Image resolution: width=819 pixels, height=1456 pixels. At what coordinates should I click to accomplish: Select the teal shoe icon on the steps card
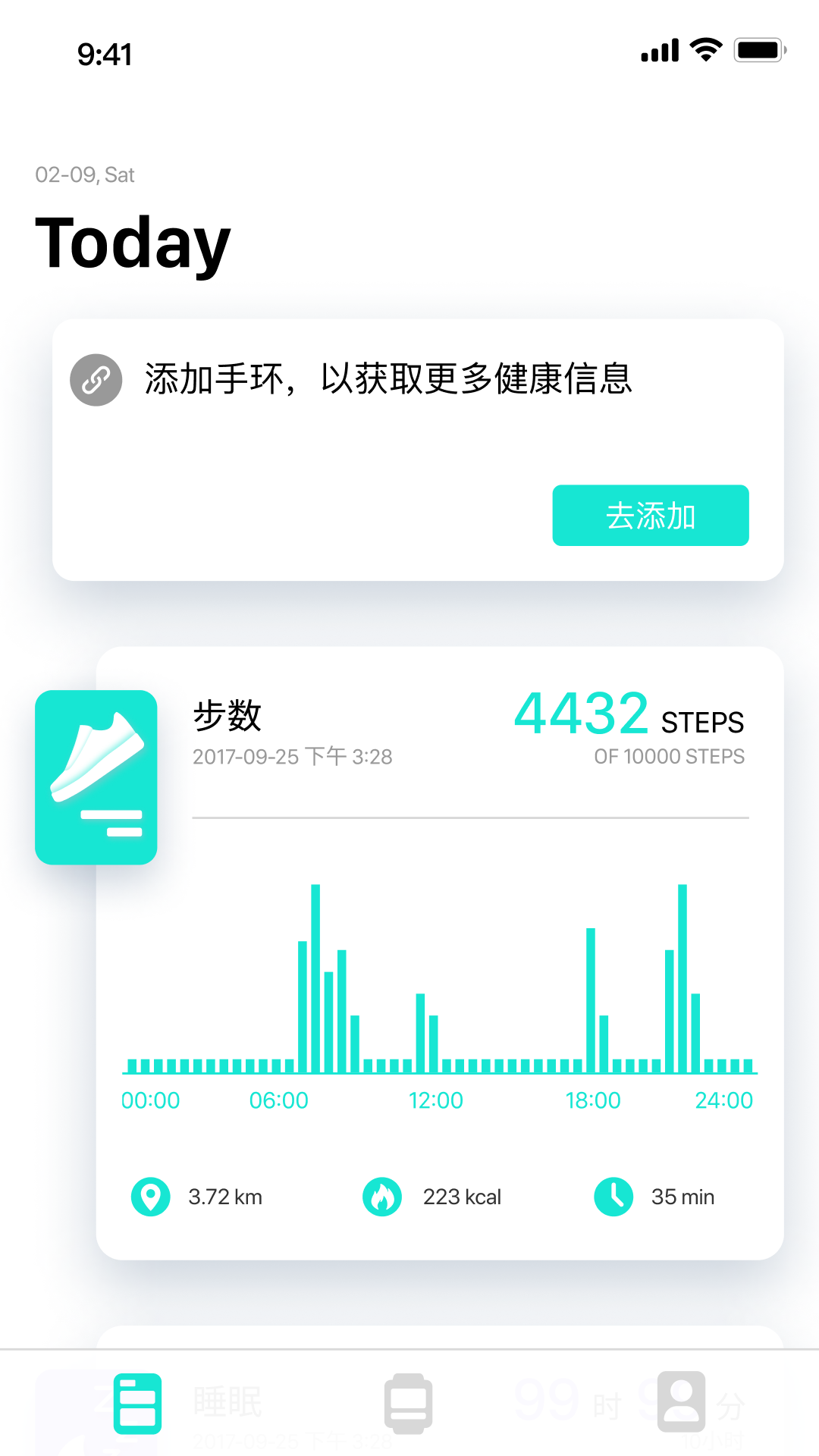coord(95,775)
